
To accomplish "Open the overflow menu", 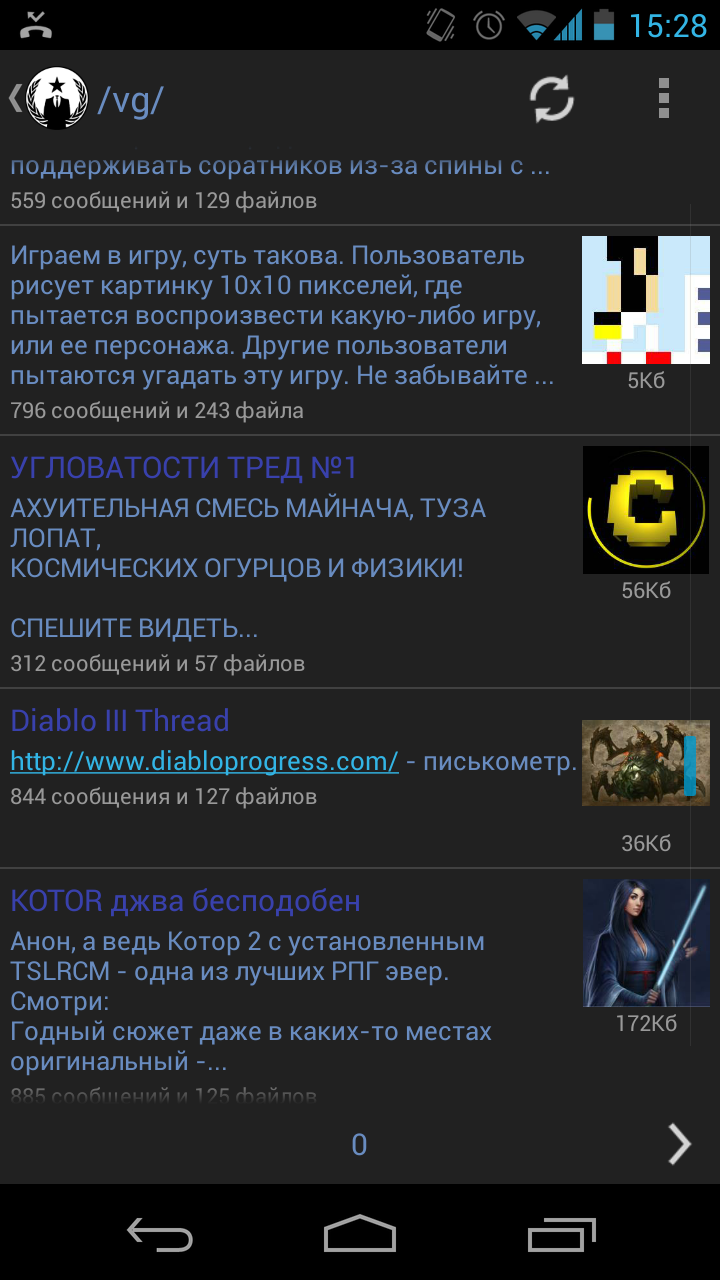I will (663, 99).
